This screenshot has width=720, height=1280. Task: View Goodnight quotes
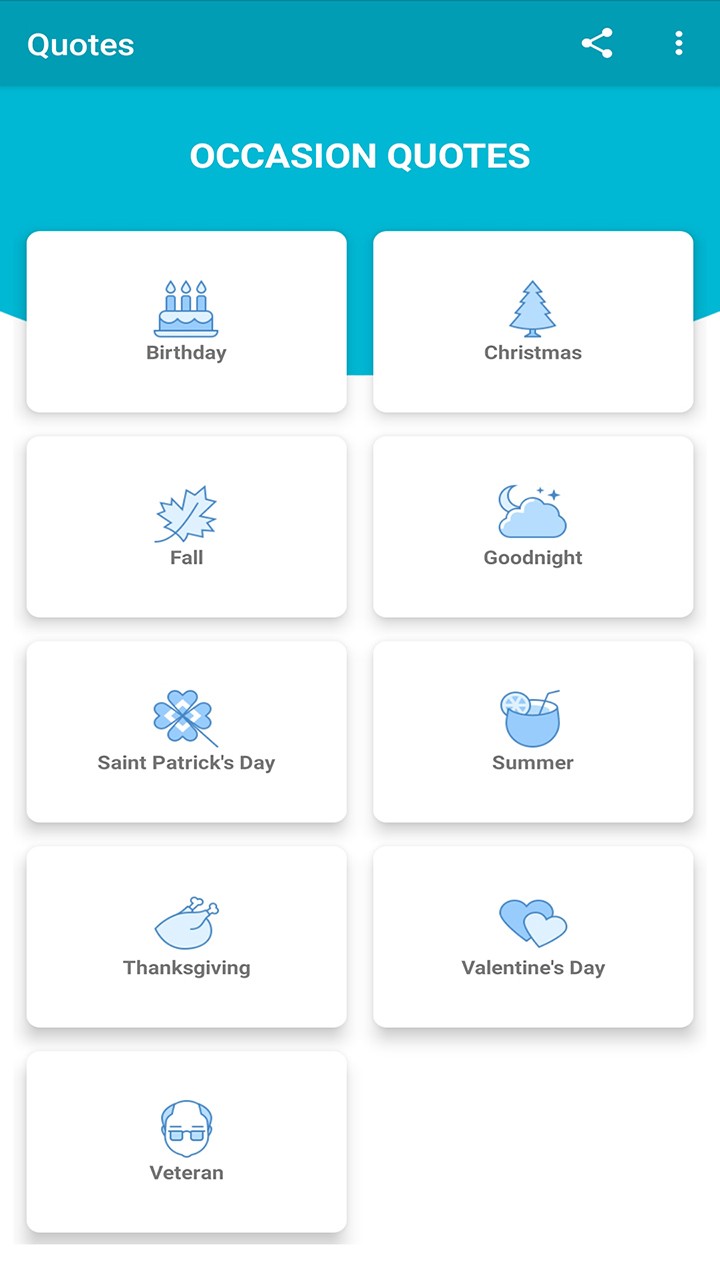click(x=533, y=527)
